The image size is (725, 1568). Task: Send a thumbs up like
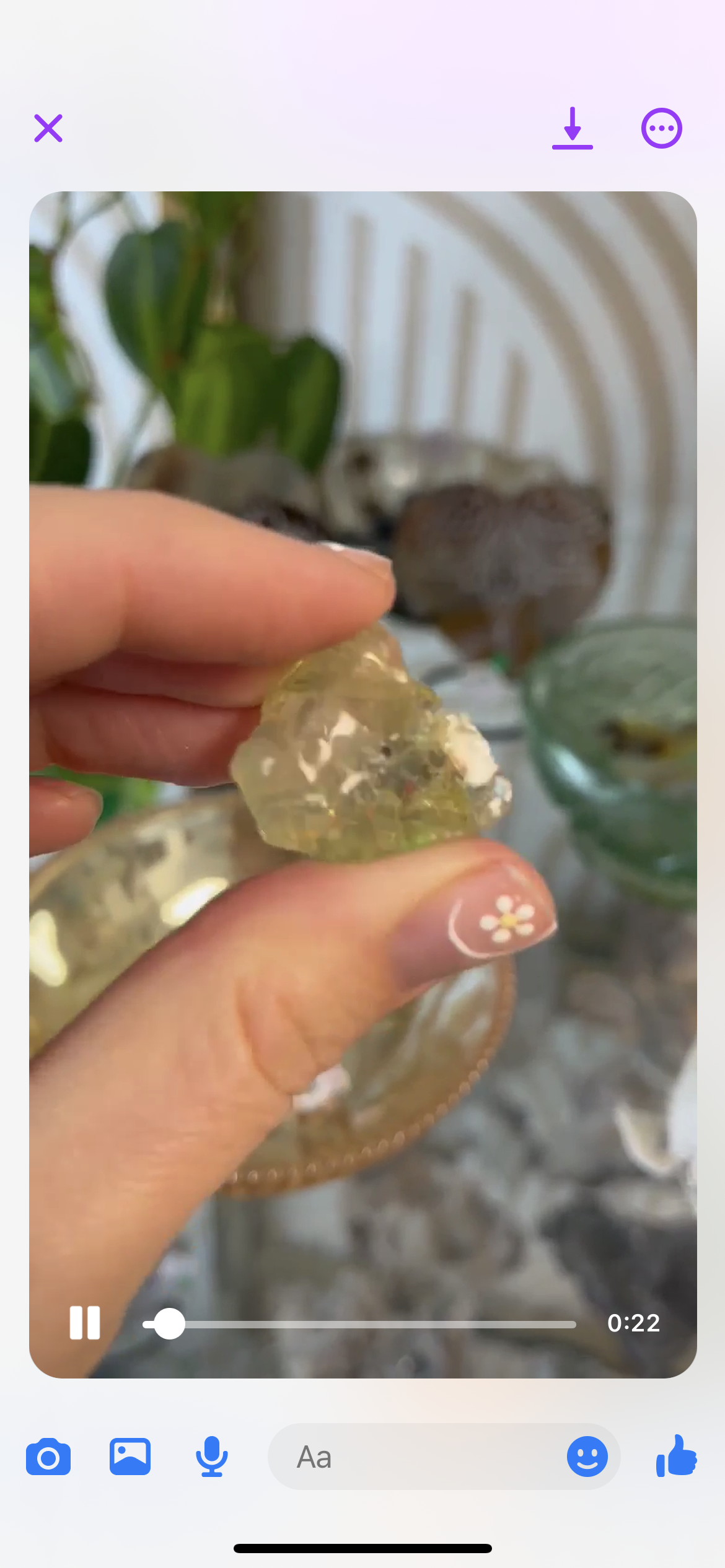coord(677,1457)
